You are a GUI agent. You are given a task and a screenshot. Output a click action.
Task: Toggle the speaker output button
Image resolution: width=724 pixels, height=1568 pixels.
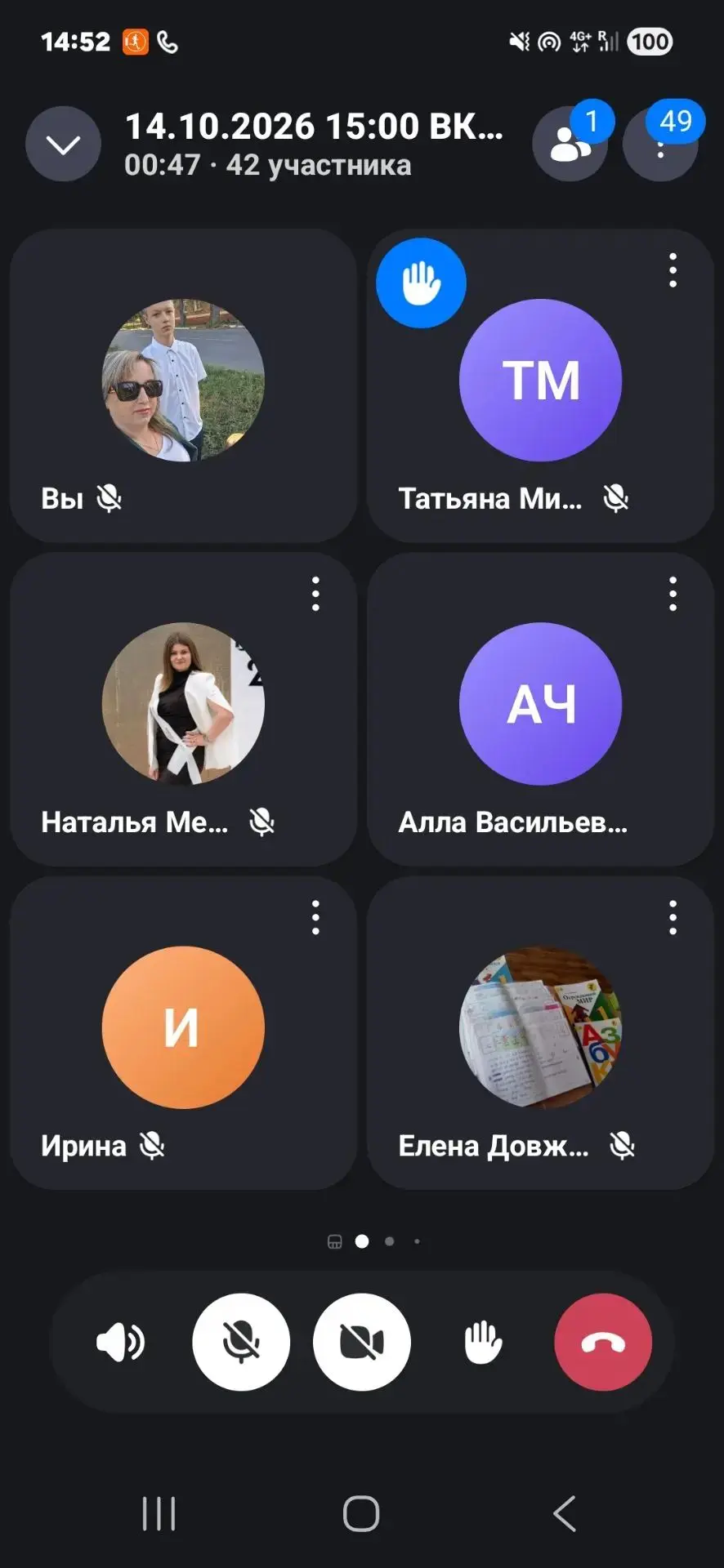click(120, 1342)
